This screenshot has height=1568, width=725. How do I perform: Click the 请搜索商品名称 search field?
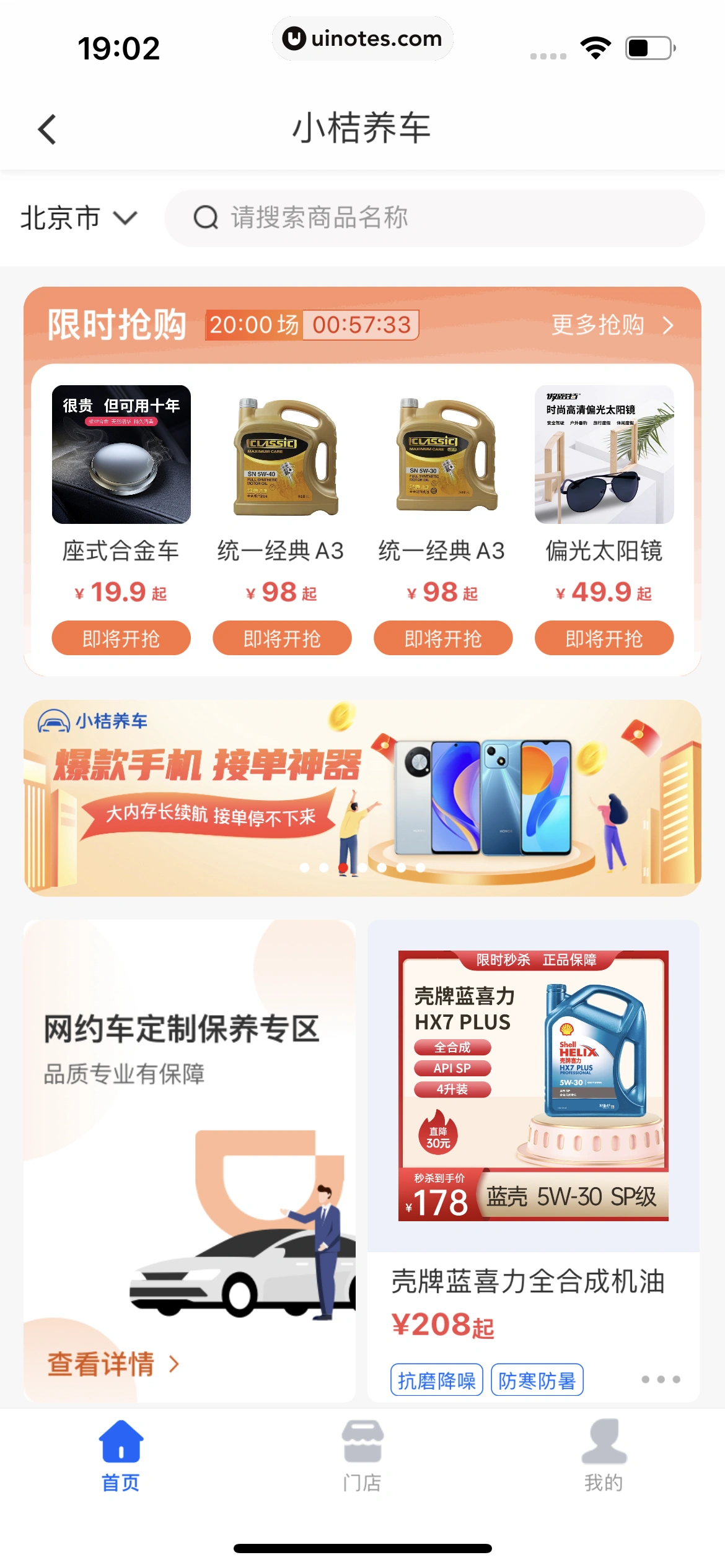(x=434, y=218)
